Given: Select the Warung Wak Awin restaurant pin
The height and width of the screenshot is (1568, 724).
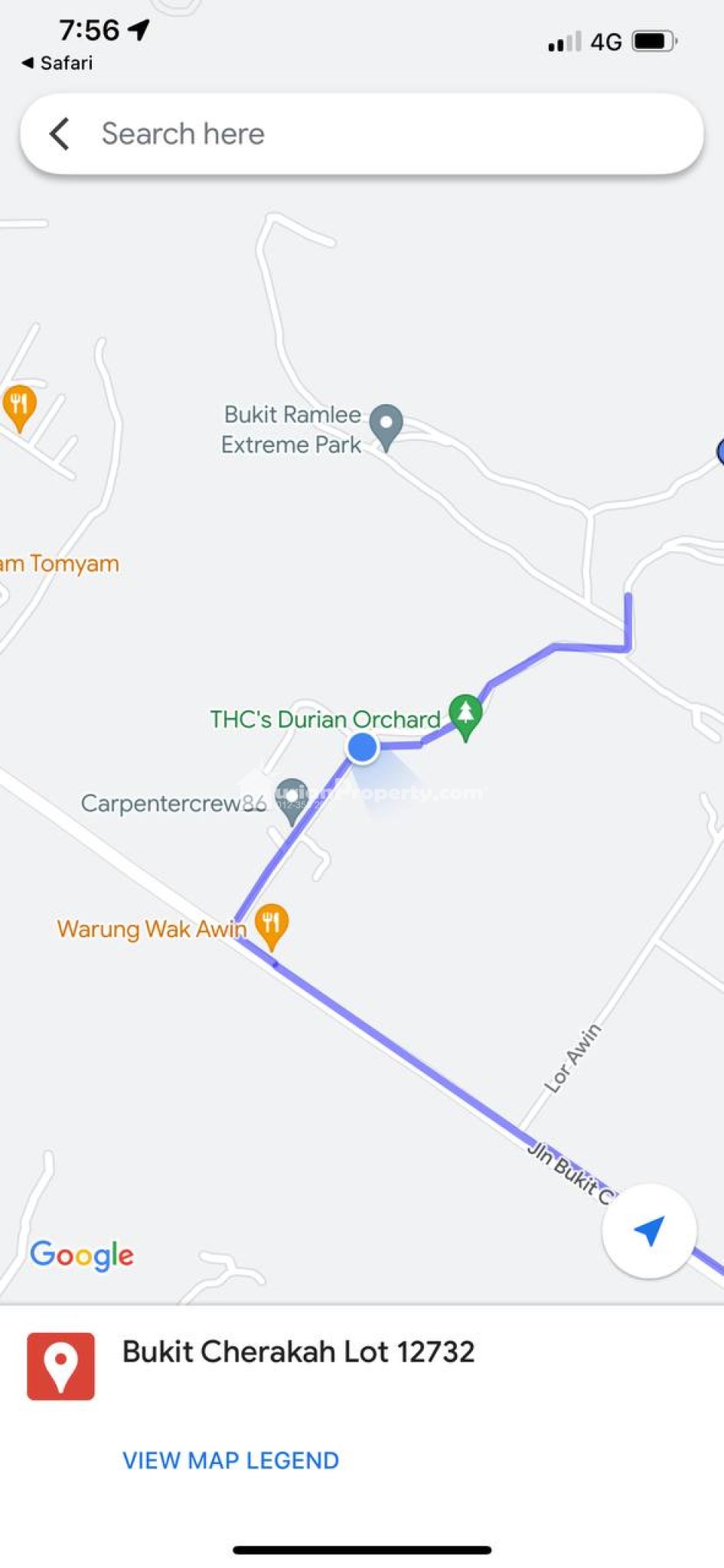Looking at the screenshot, I should coord(271,926).
